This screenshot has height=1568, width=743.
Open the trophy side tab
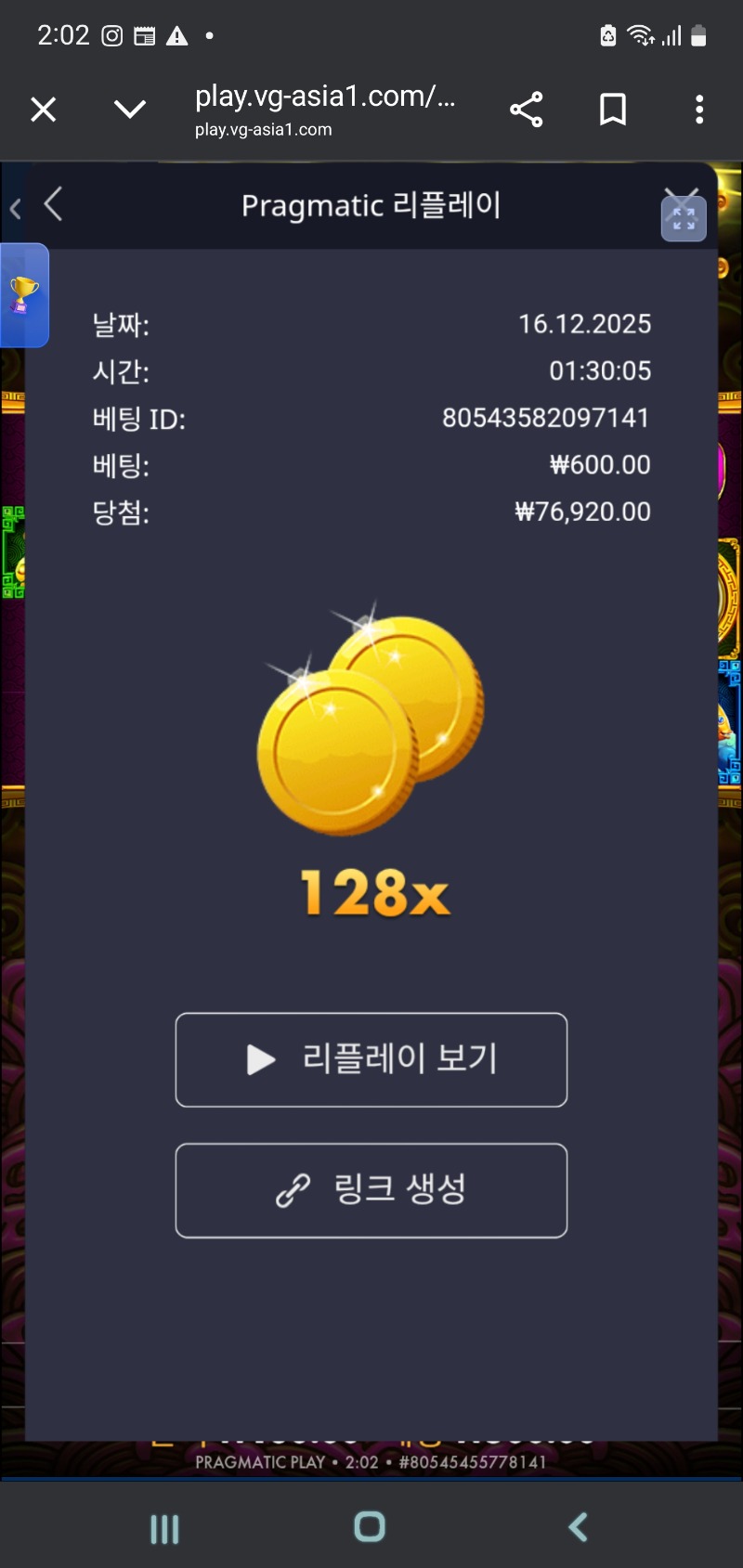tap(24, 295)
